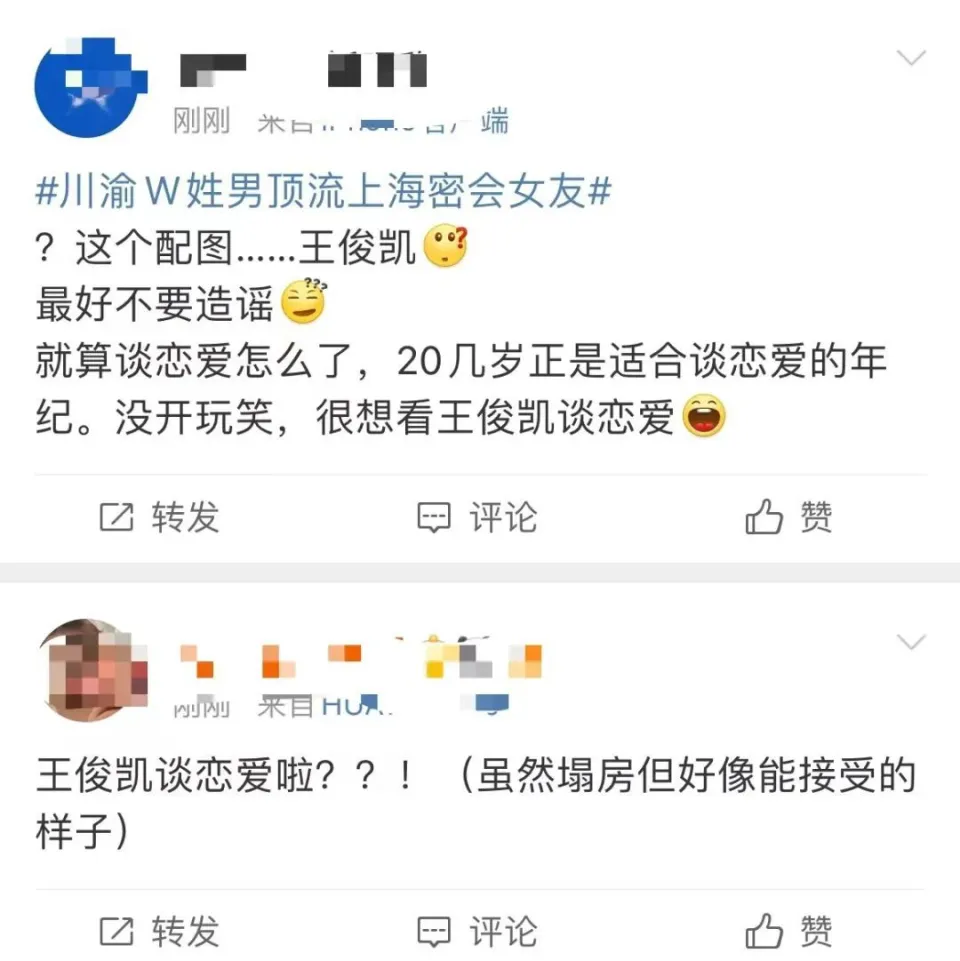The image size is (960, 961).
Task: Like the post about 最好不要造谣
Action: coord(789,517)
